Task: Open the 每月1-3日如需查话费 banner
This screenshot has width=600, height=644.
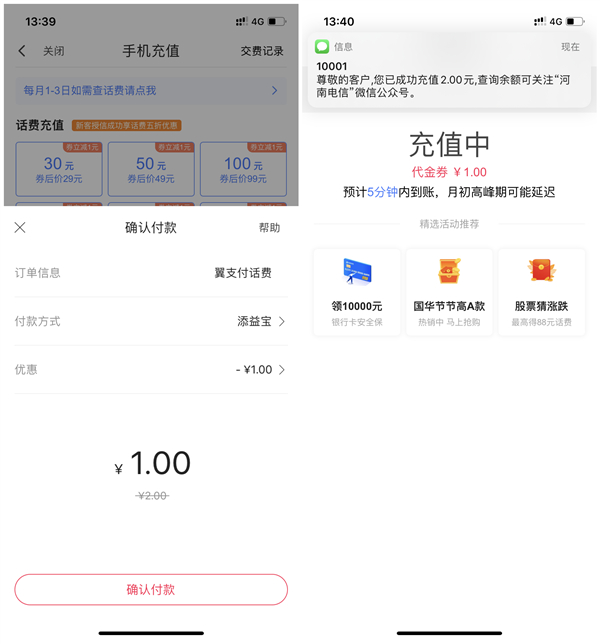Action: click(x=150, y=91)
